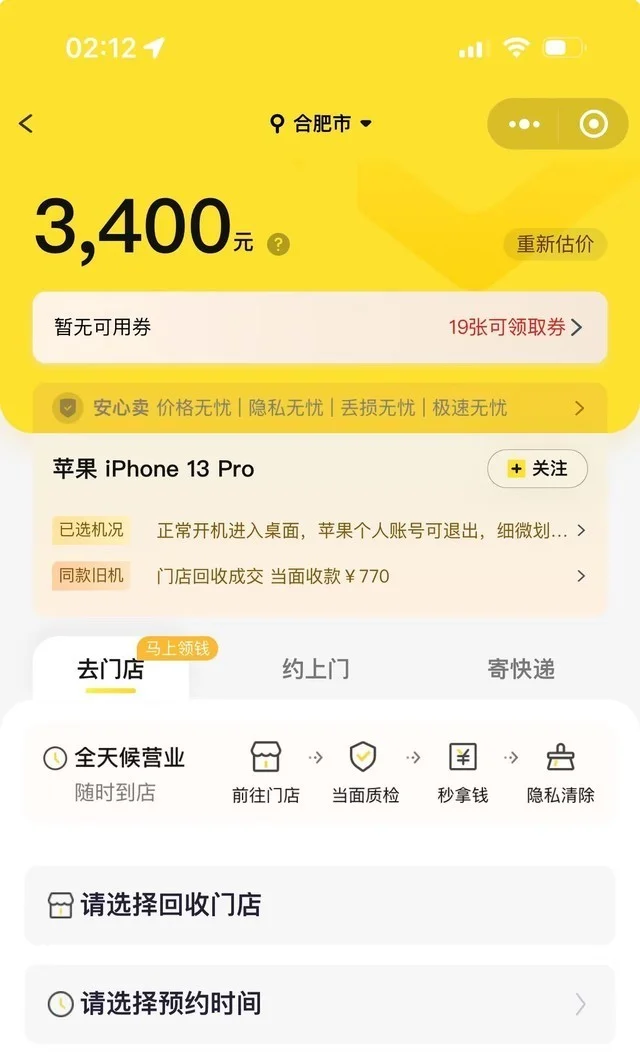Tap the question mark beside the price
This screenshot has height=1059, width=640.
(278, 244)
